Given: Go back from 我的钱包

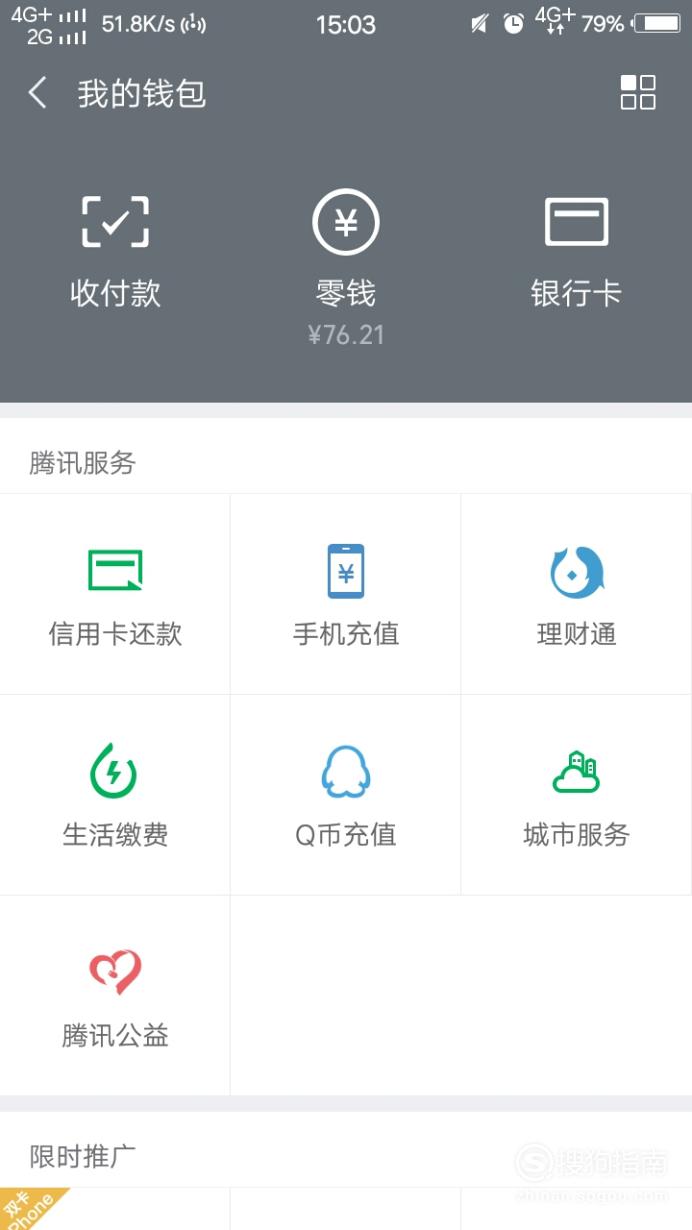Looking at the screenshot, I should [x=38, y=93].
